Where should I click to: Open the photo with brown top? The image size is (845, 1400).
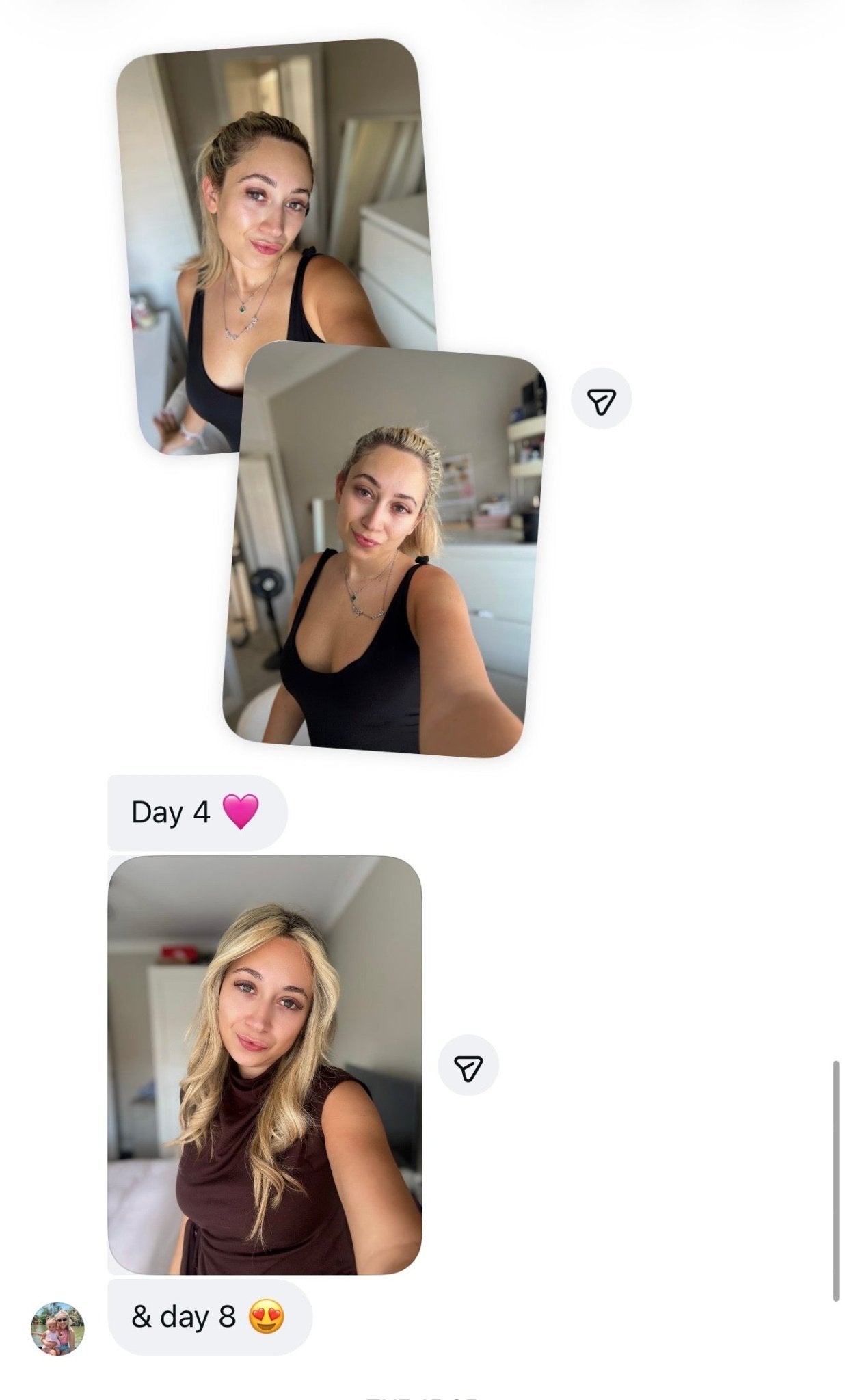pyautogui.click(x=265, y=1065)
